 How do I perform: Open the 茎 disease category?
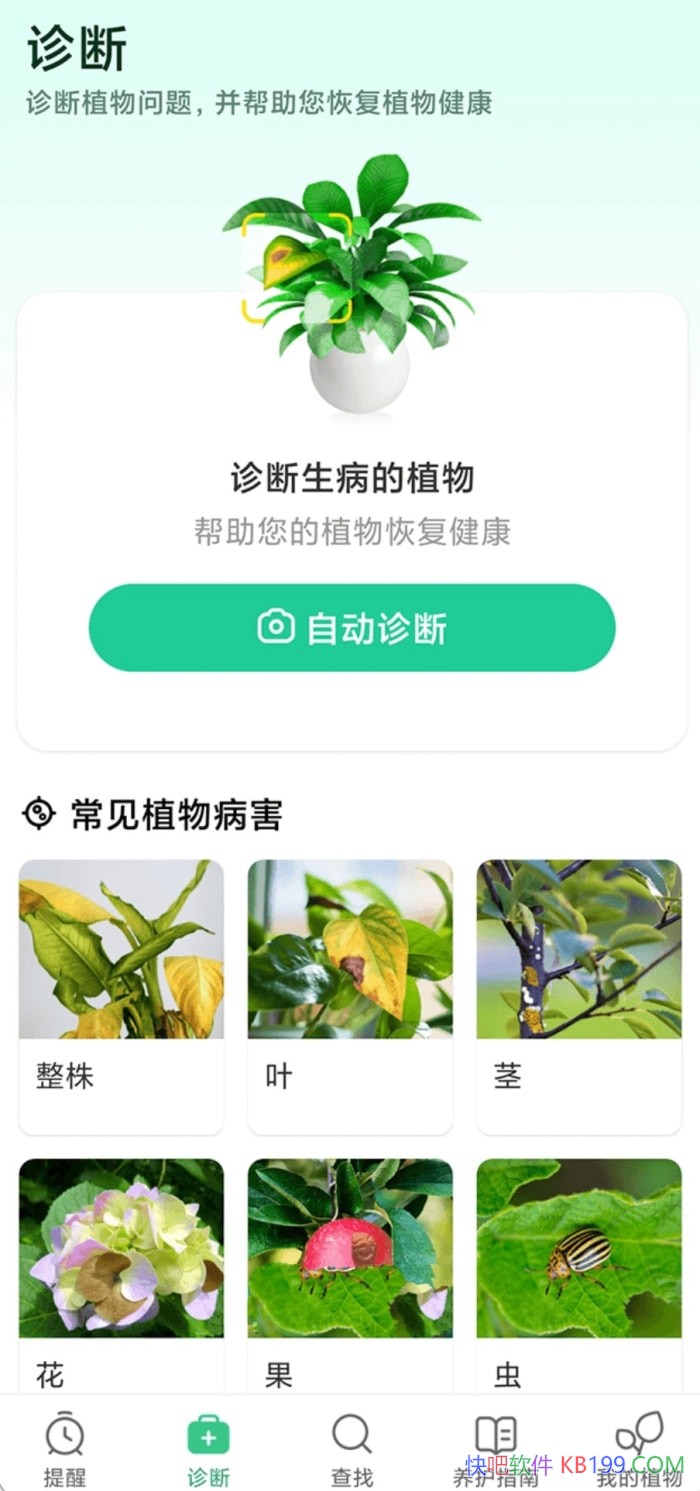pyautogui.click(x=579, y=995)
